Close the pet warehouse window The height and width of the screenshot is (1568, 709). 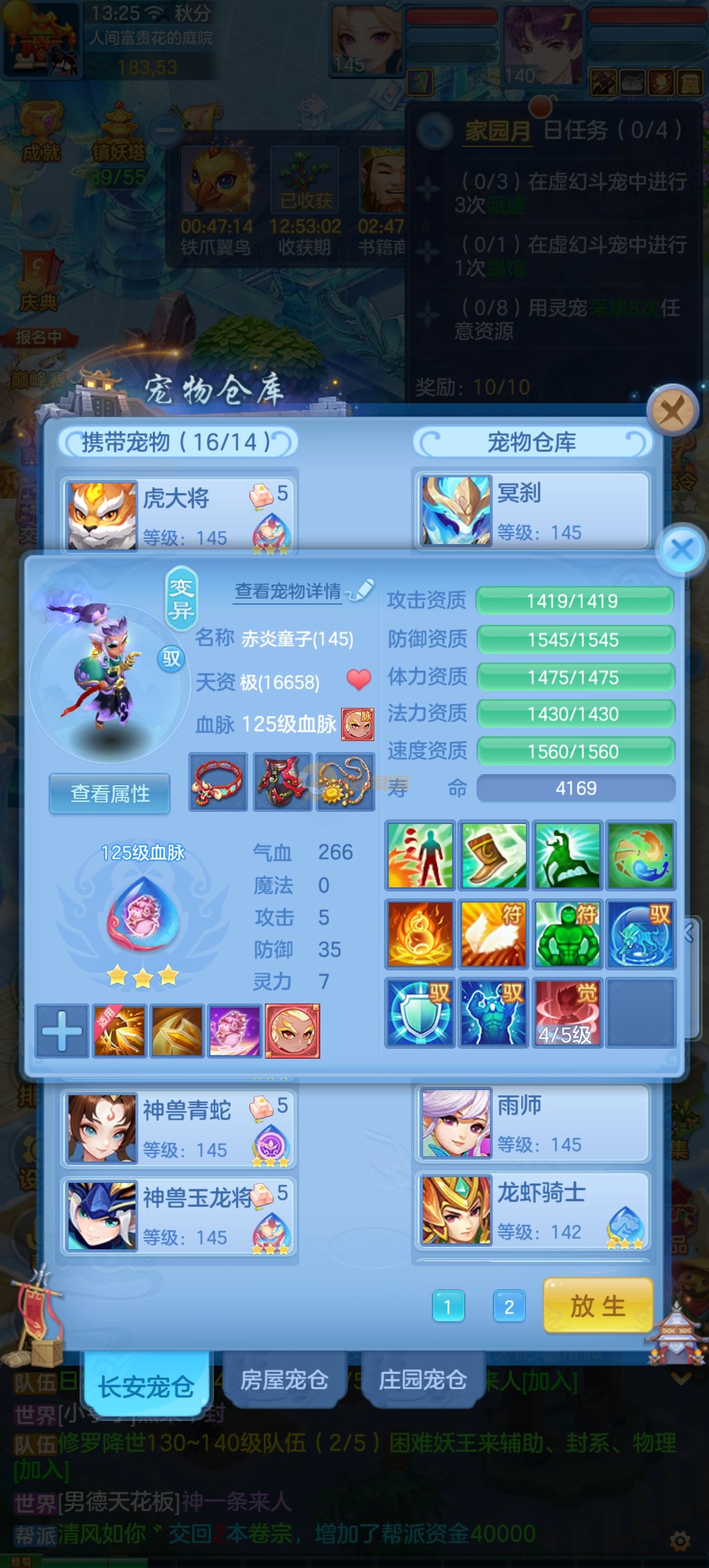(x=672, y=411)
